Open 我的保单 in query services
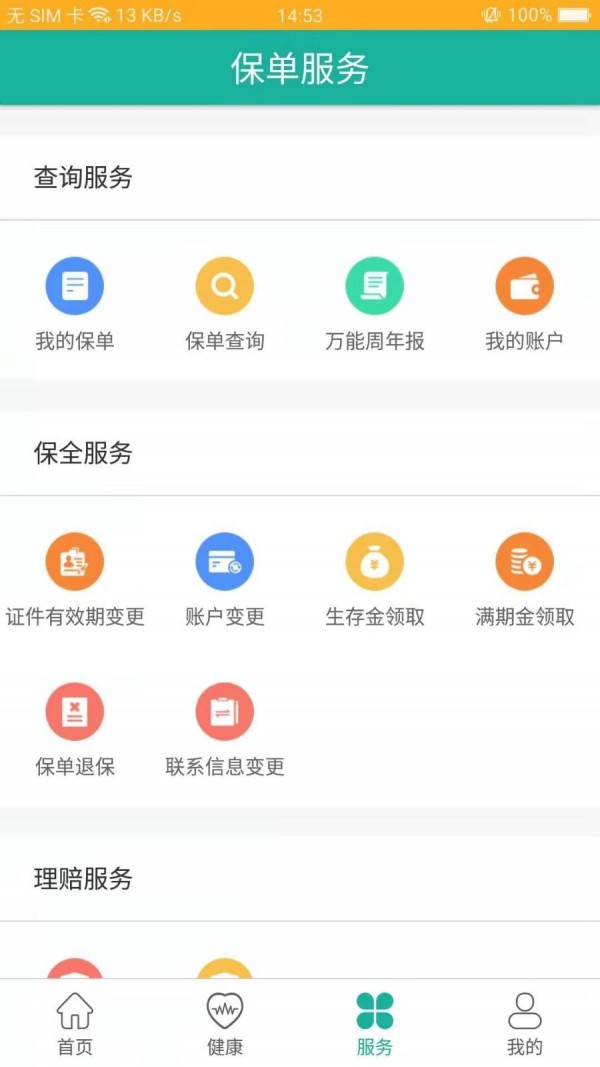The image size is (600, 1067). click(75, 304)
